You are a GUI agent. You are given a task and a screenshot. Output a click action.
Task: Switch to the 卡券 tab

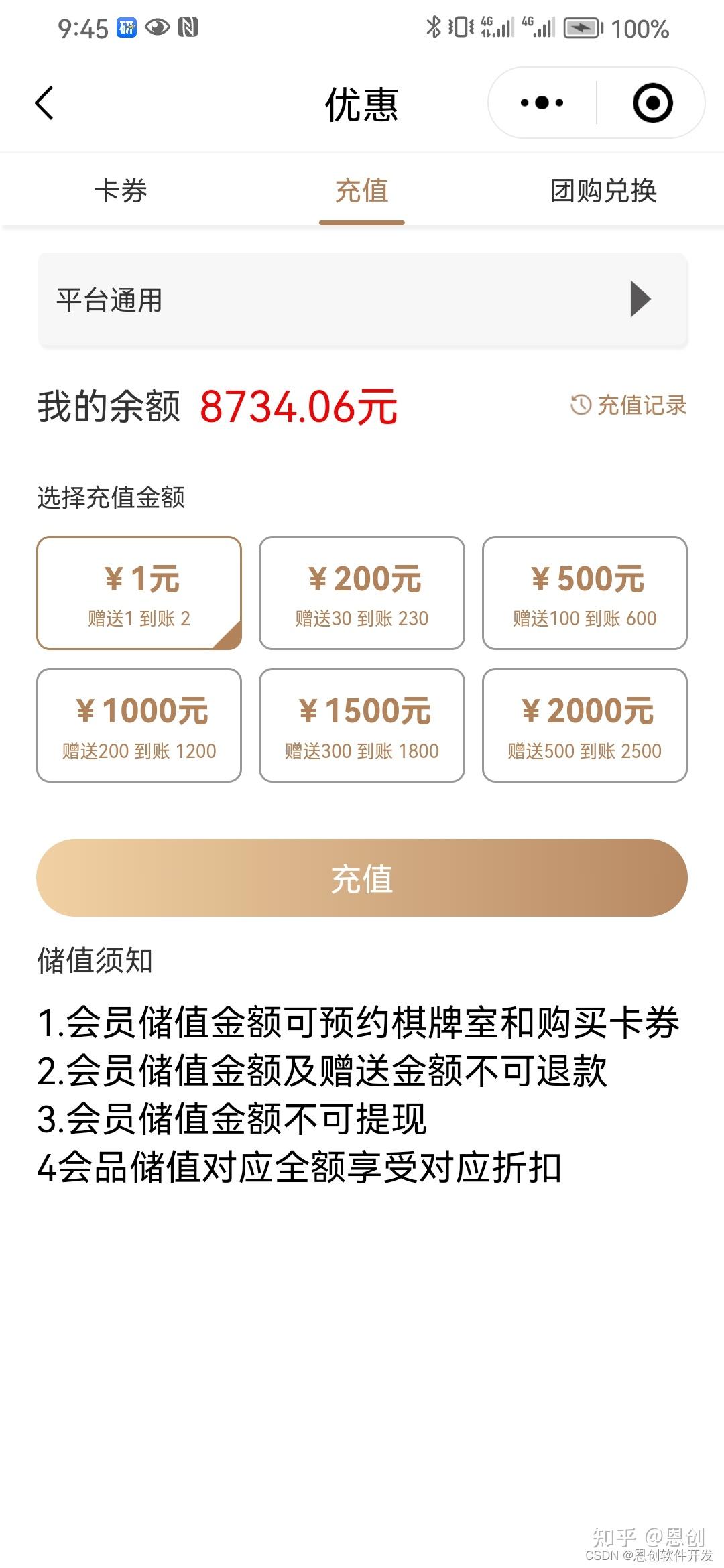click(x=121, y=191)
